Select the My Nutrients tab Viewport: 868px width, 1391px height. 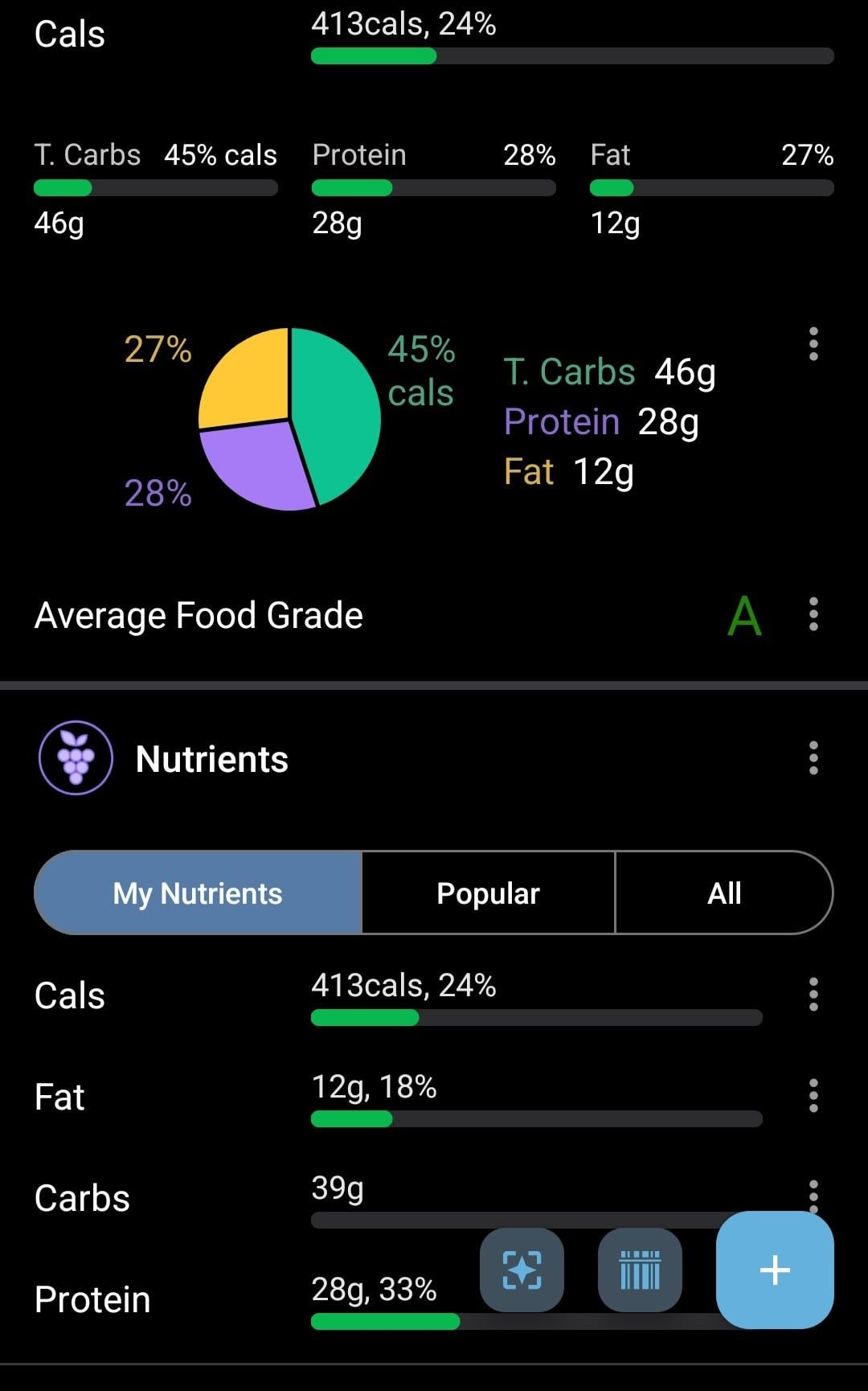tap(198, 893)
